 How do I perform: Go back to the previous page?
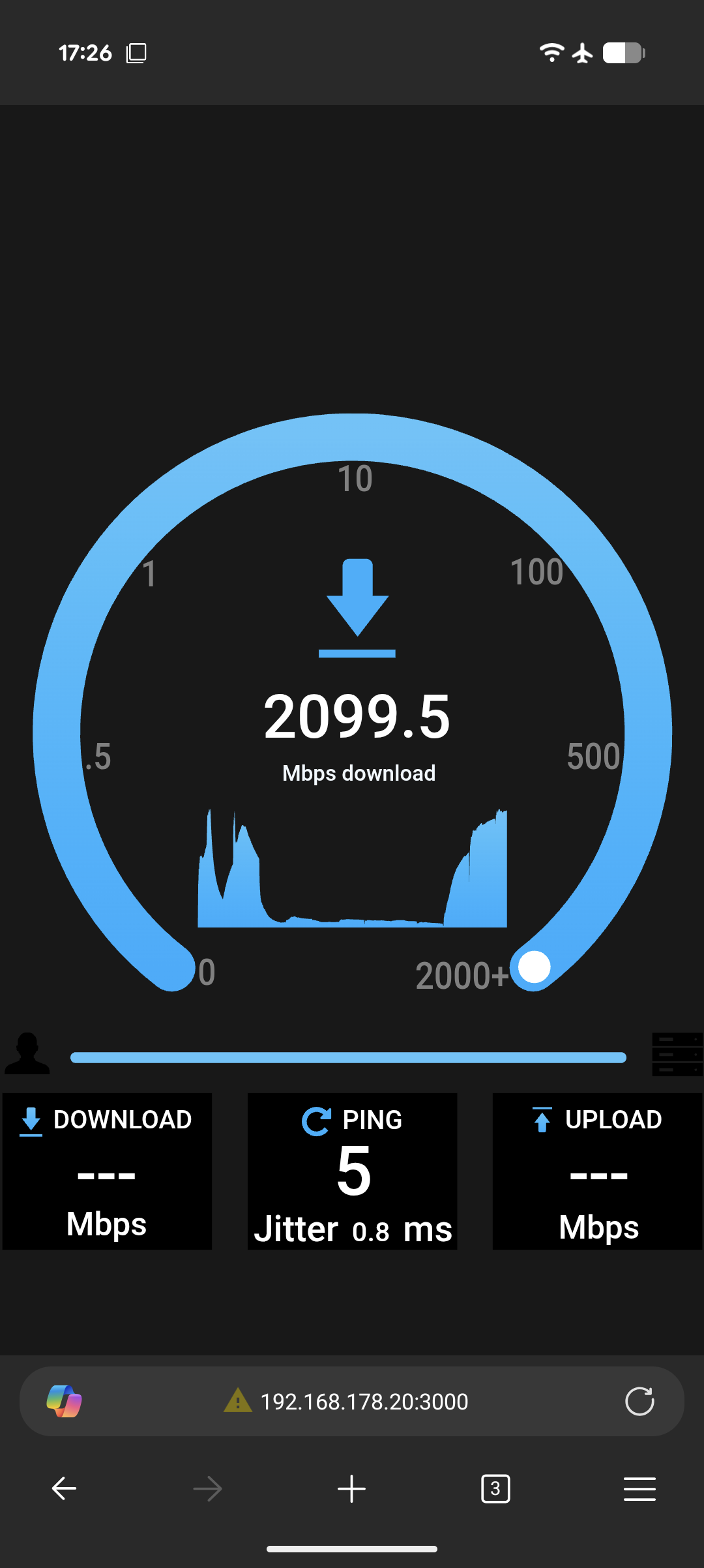(x=64, y=1488)
